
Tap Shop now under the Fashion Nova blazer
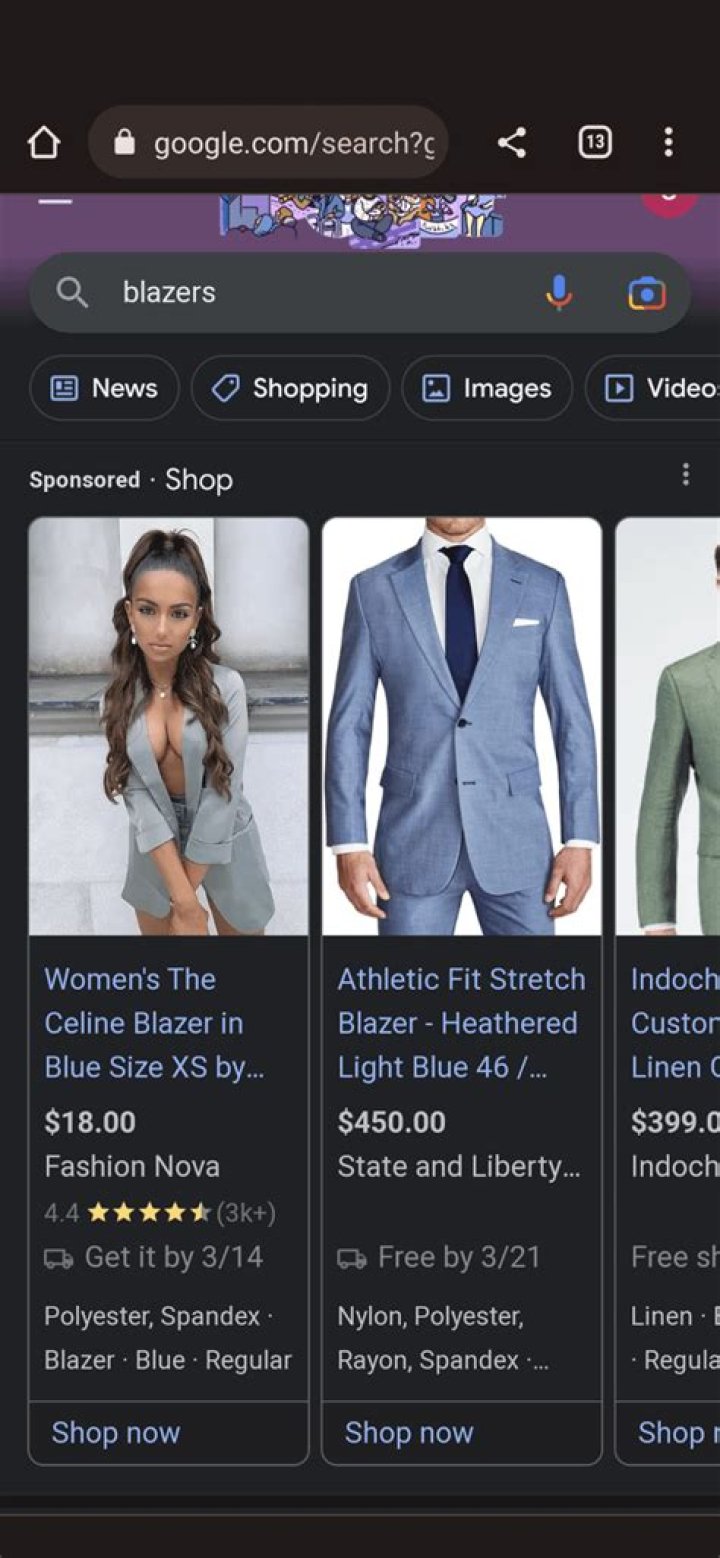tap(116, 1433)
